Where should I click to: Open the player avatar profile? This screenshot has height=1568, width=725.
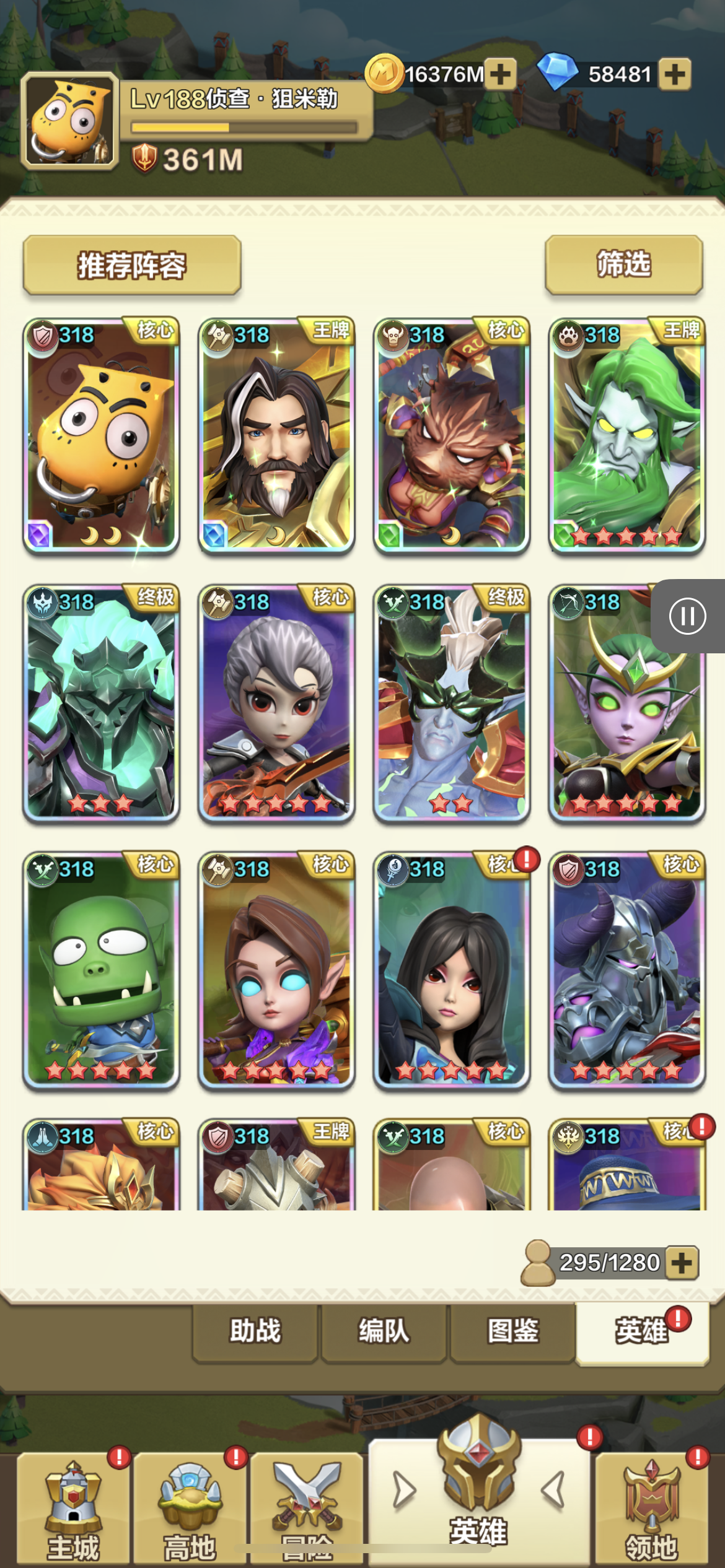tap(69, 121)
